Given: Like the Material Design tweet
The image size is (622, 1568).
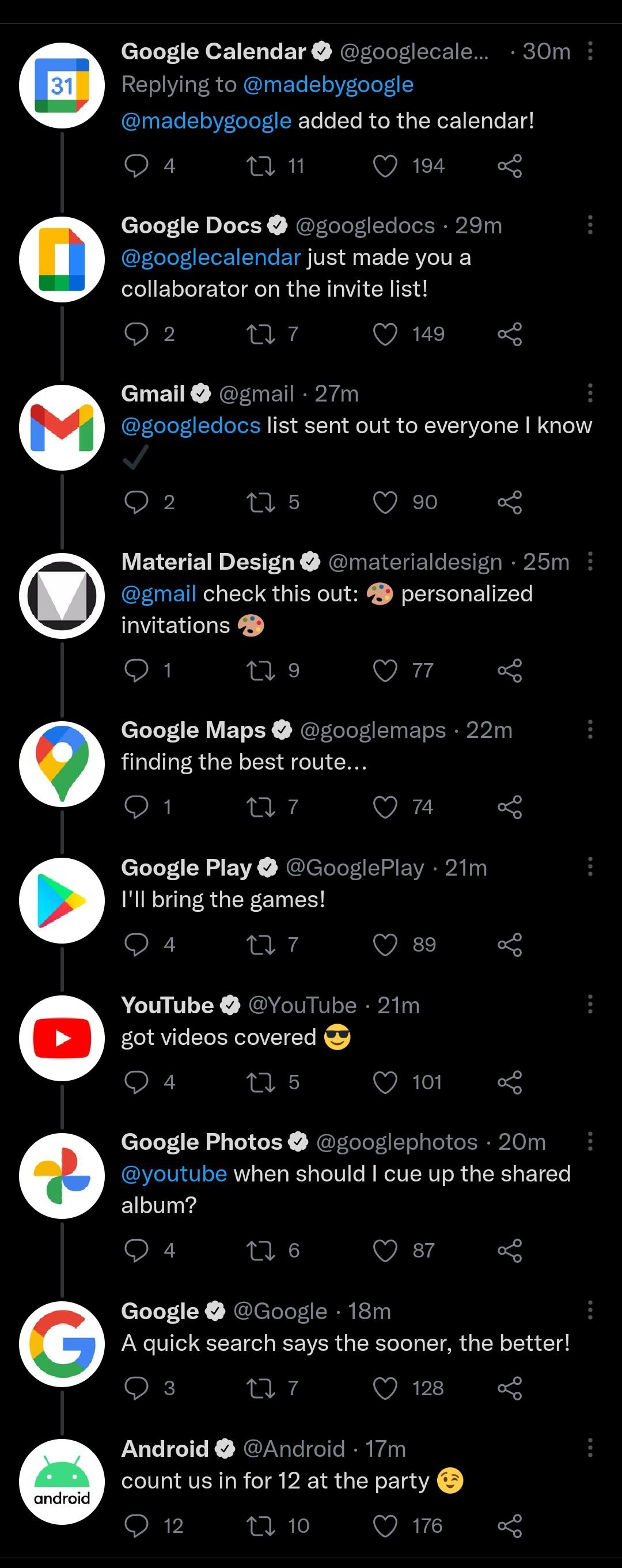Looking at the screenshot, I should [385, 671].
